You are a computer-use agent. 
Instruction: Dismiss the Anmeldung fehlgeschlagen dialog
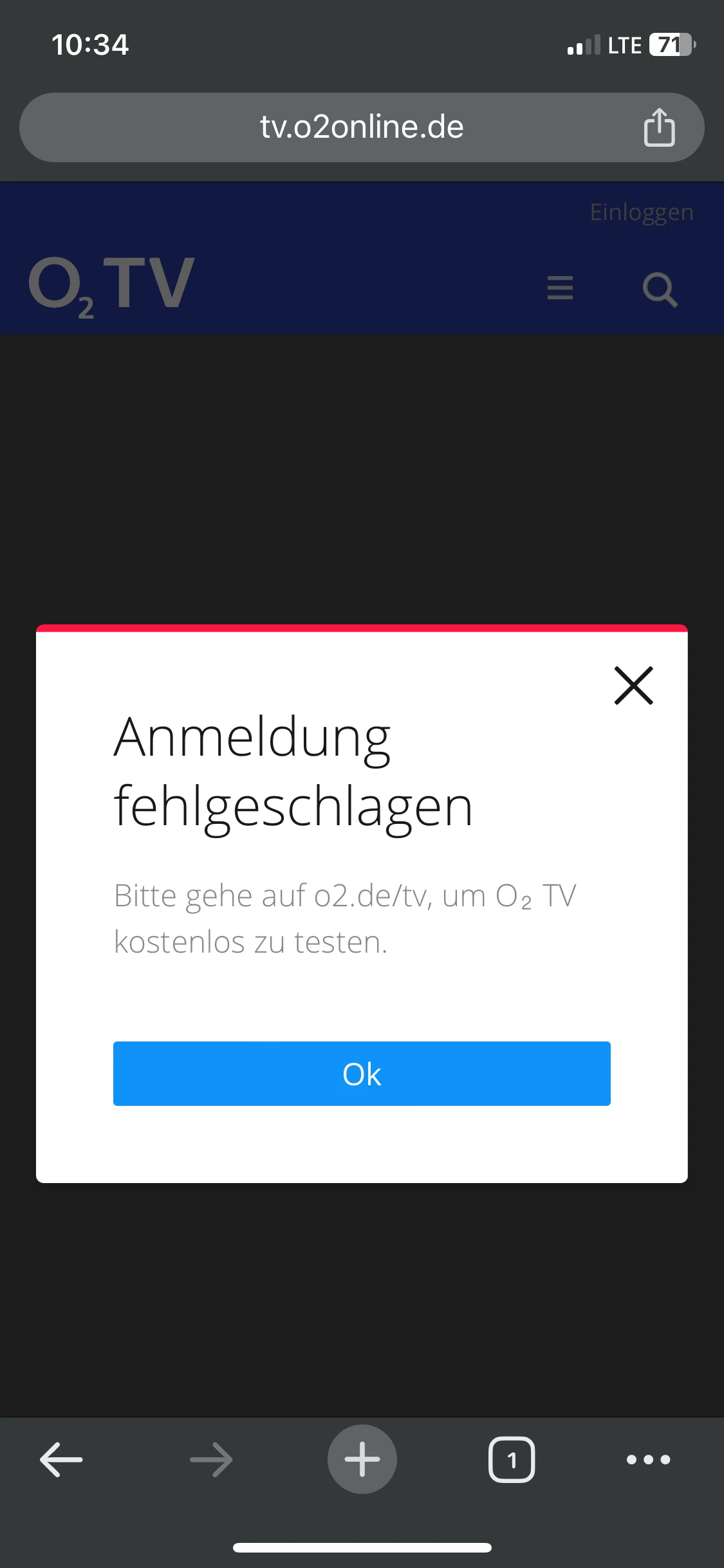[633, 686]
